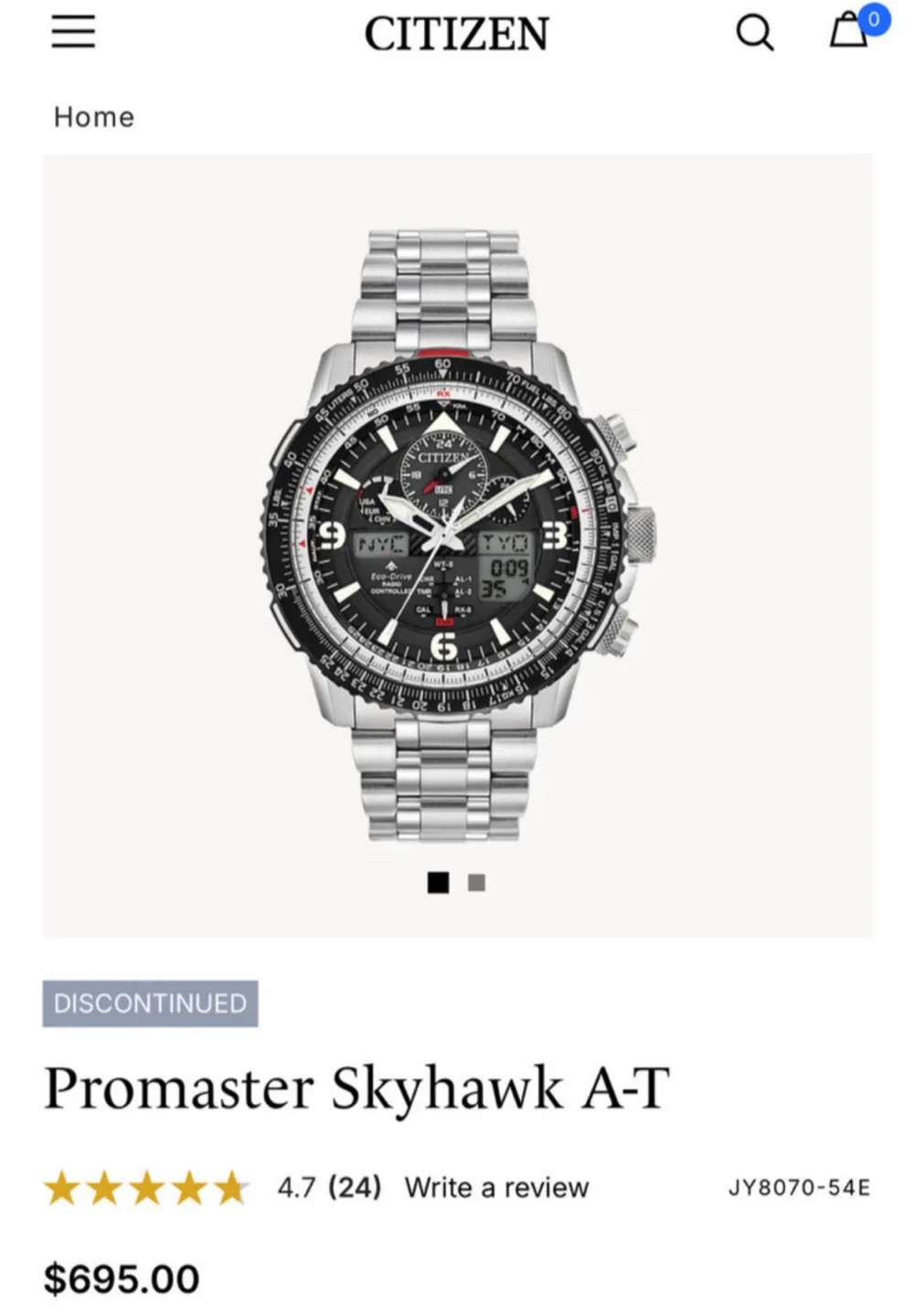Select the model number JY8070-54E

(800, 1187)
